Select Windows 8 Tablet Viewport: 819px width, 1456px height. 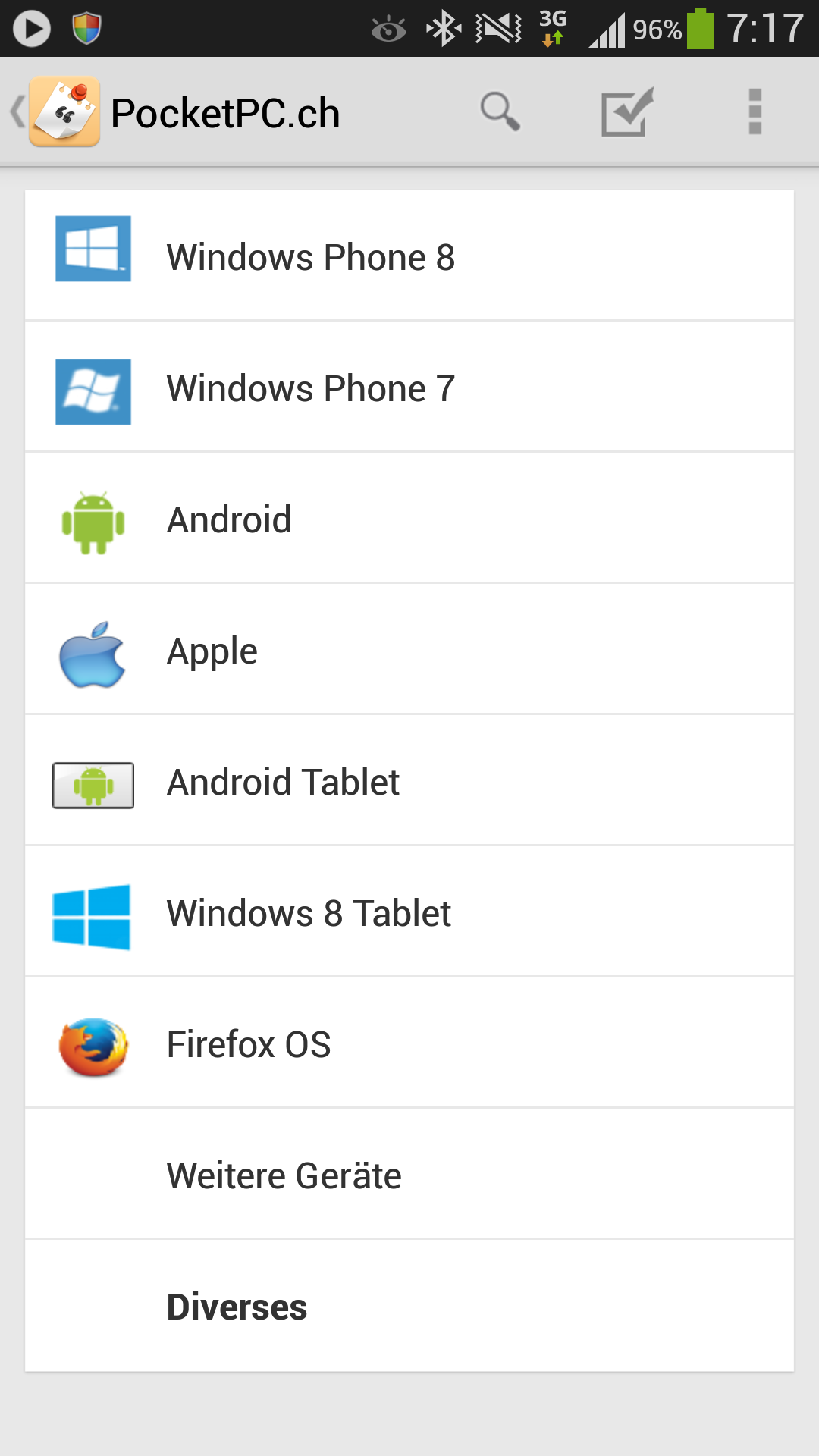point(409,912)
